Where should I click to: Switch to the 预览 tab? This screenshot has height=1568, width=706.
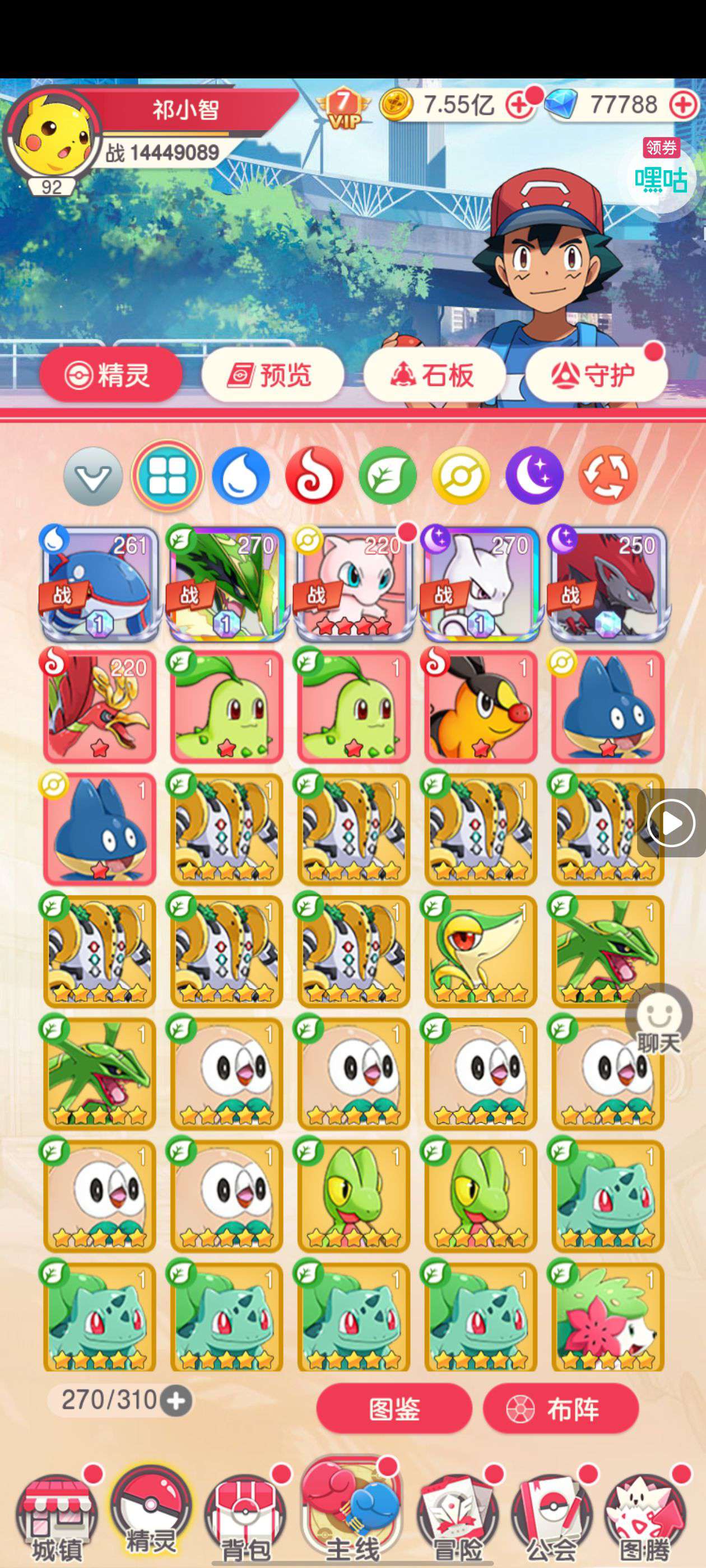272,375
